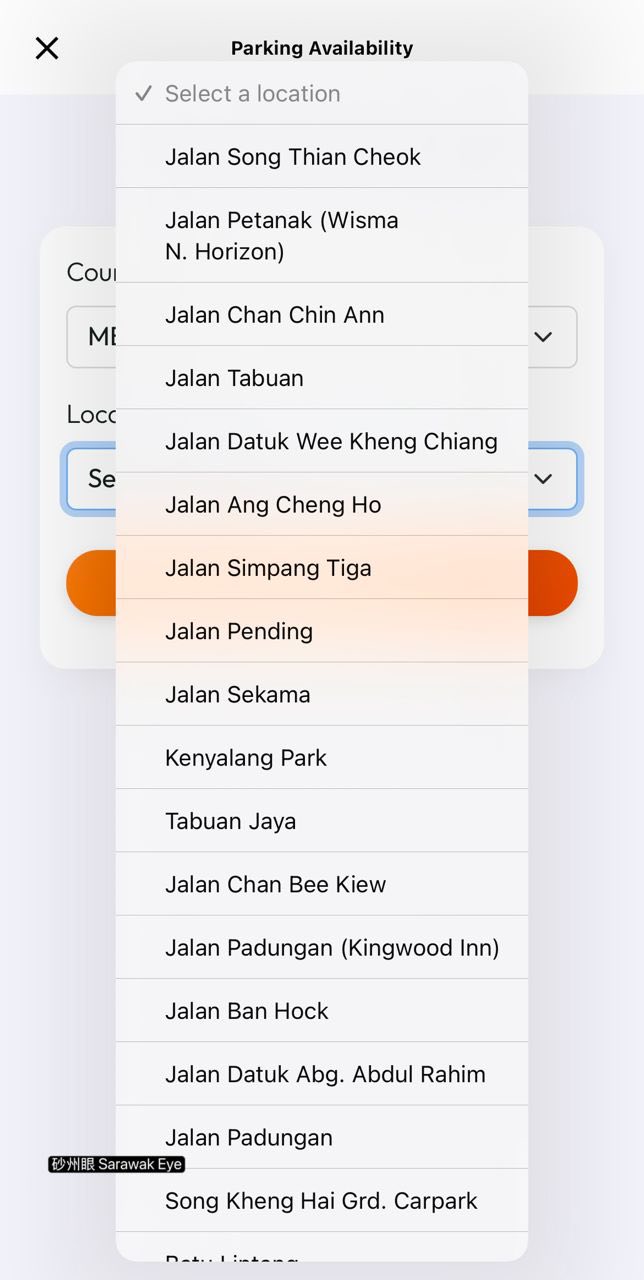This screenshot has height=1280, width=644.
Task: Select Kenyalang Park
Action: [246, 758]
